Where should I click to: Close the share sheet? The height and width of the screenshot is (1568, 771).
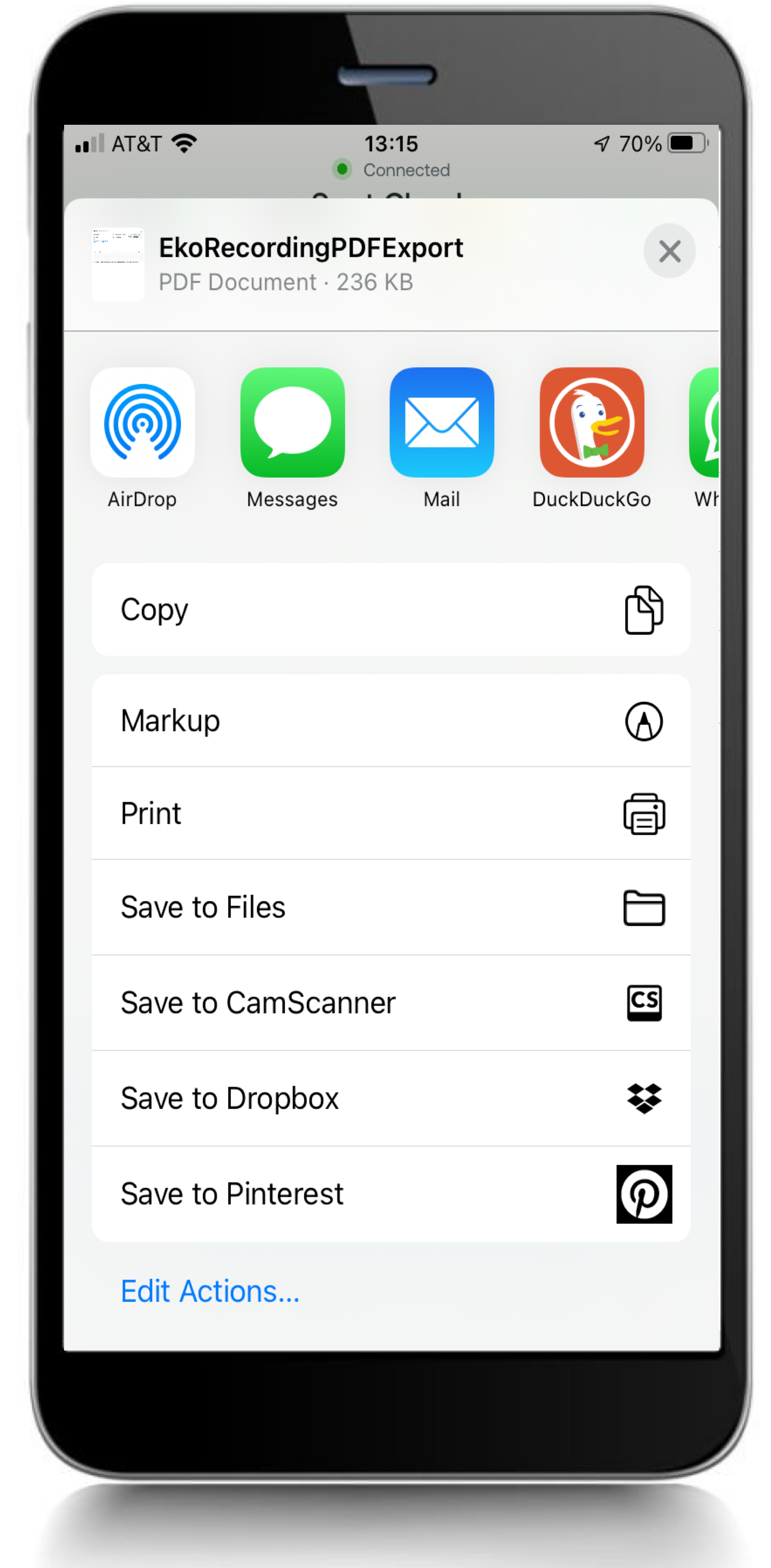[669, 251]
